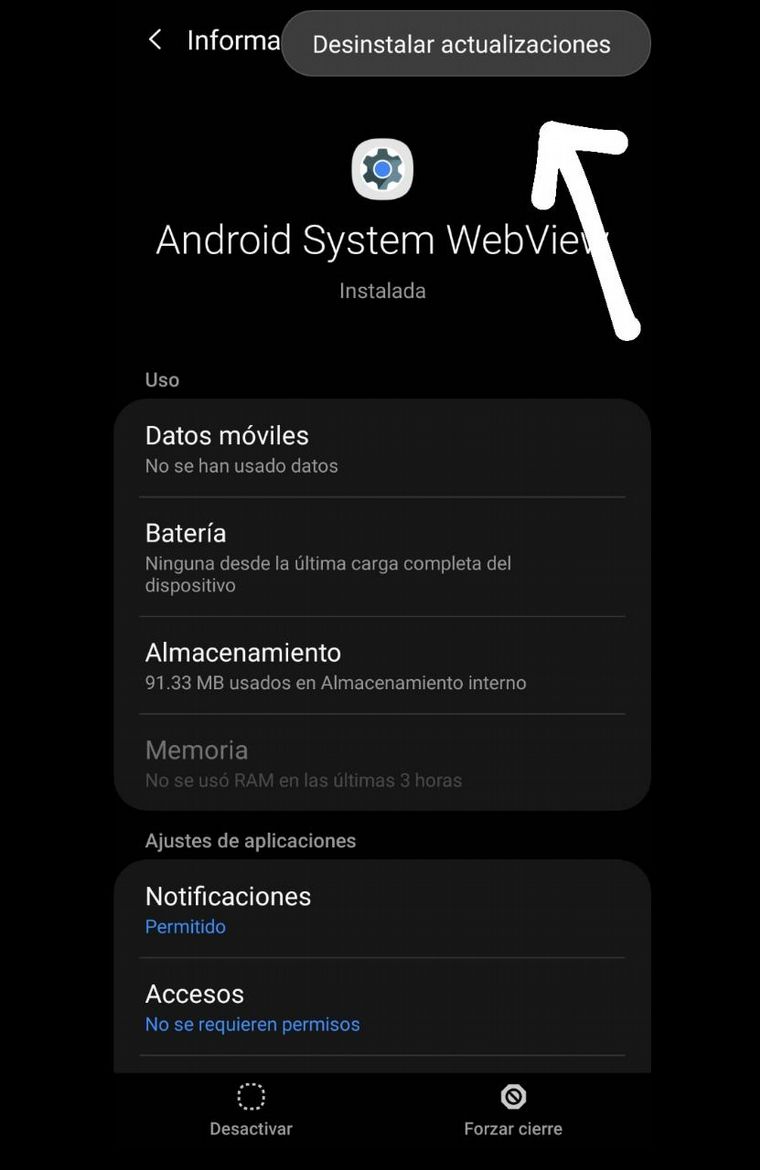760x1170 pixels.
Task: Go back from app info
Action: tap(155, 40)
